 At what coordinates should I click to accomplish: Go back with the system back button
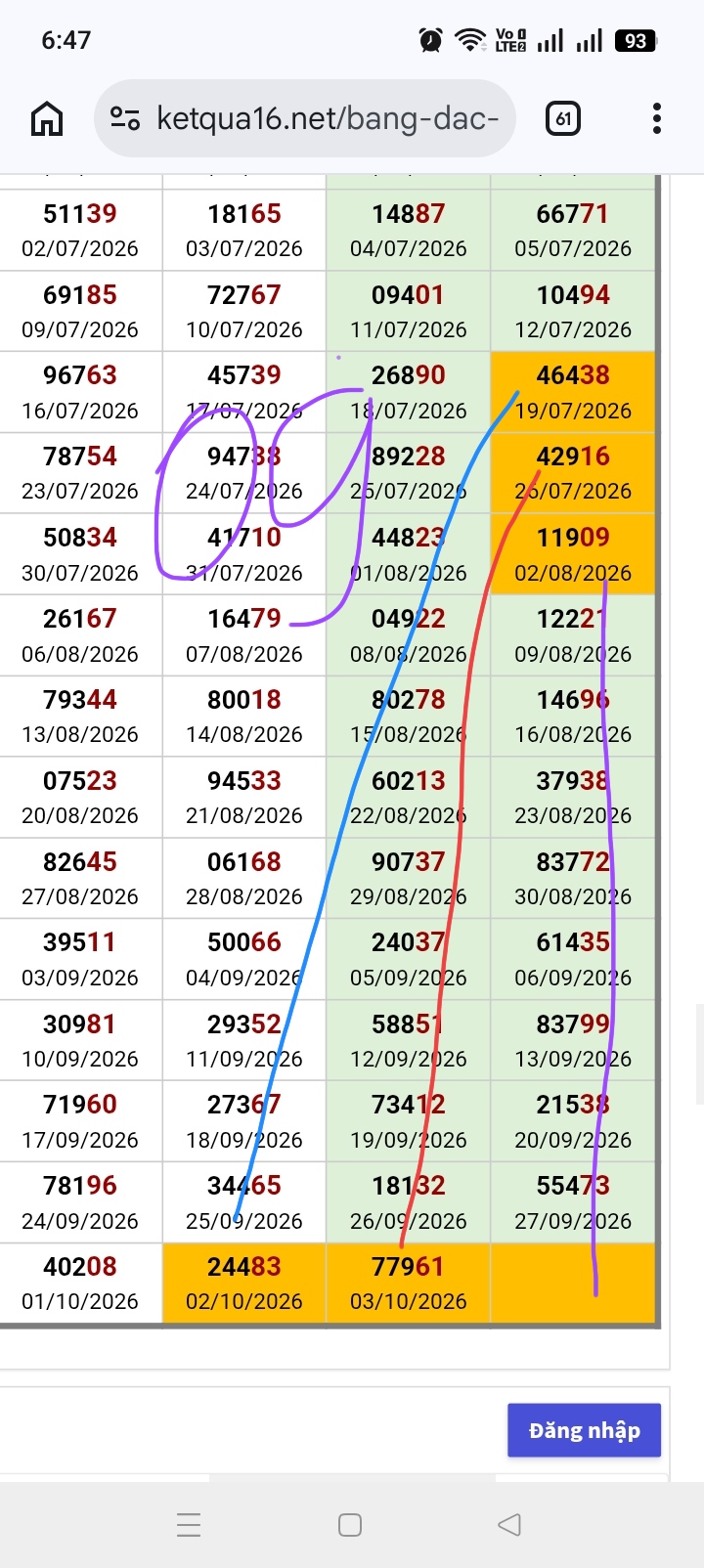coord(509,1525)
